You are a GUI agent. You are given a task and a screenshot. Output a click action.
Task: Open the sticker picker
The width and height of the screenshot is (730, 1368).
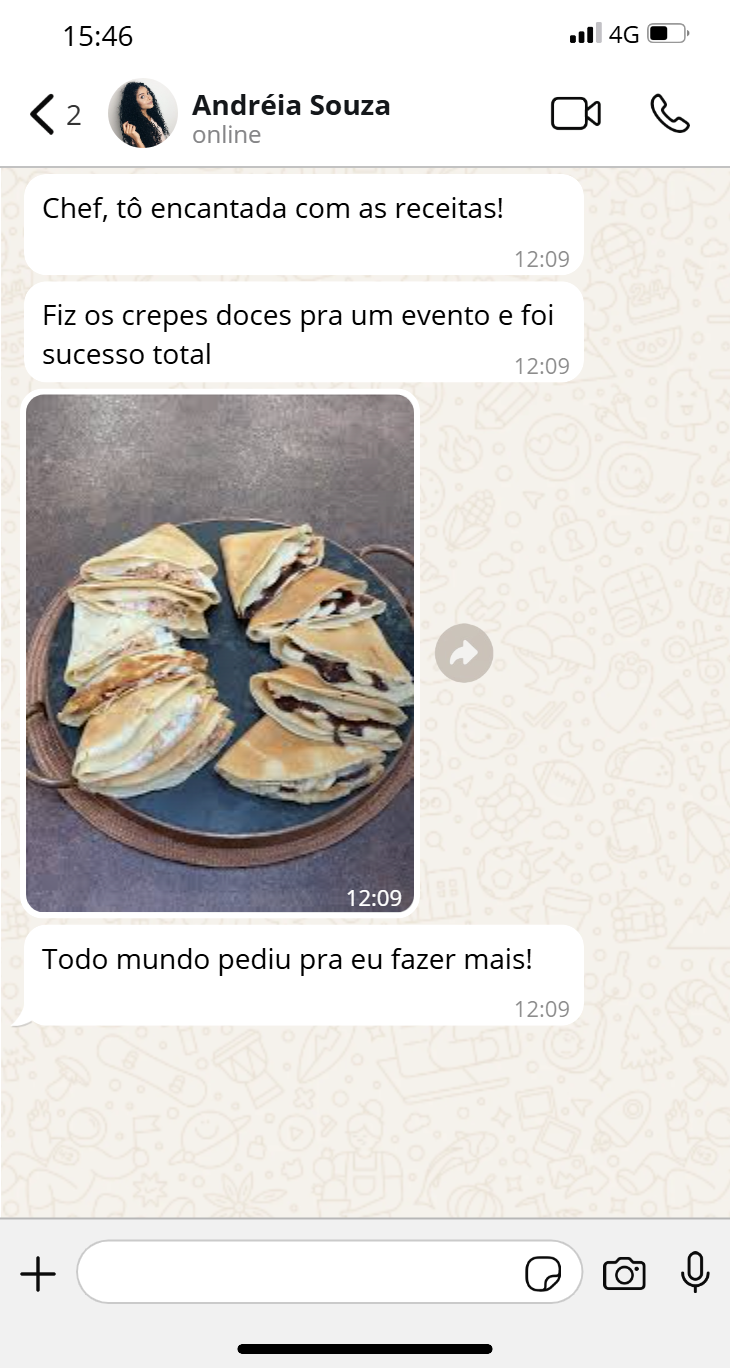pyautogui.click(x=543, y=1274)
